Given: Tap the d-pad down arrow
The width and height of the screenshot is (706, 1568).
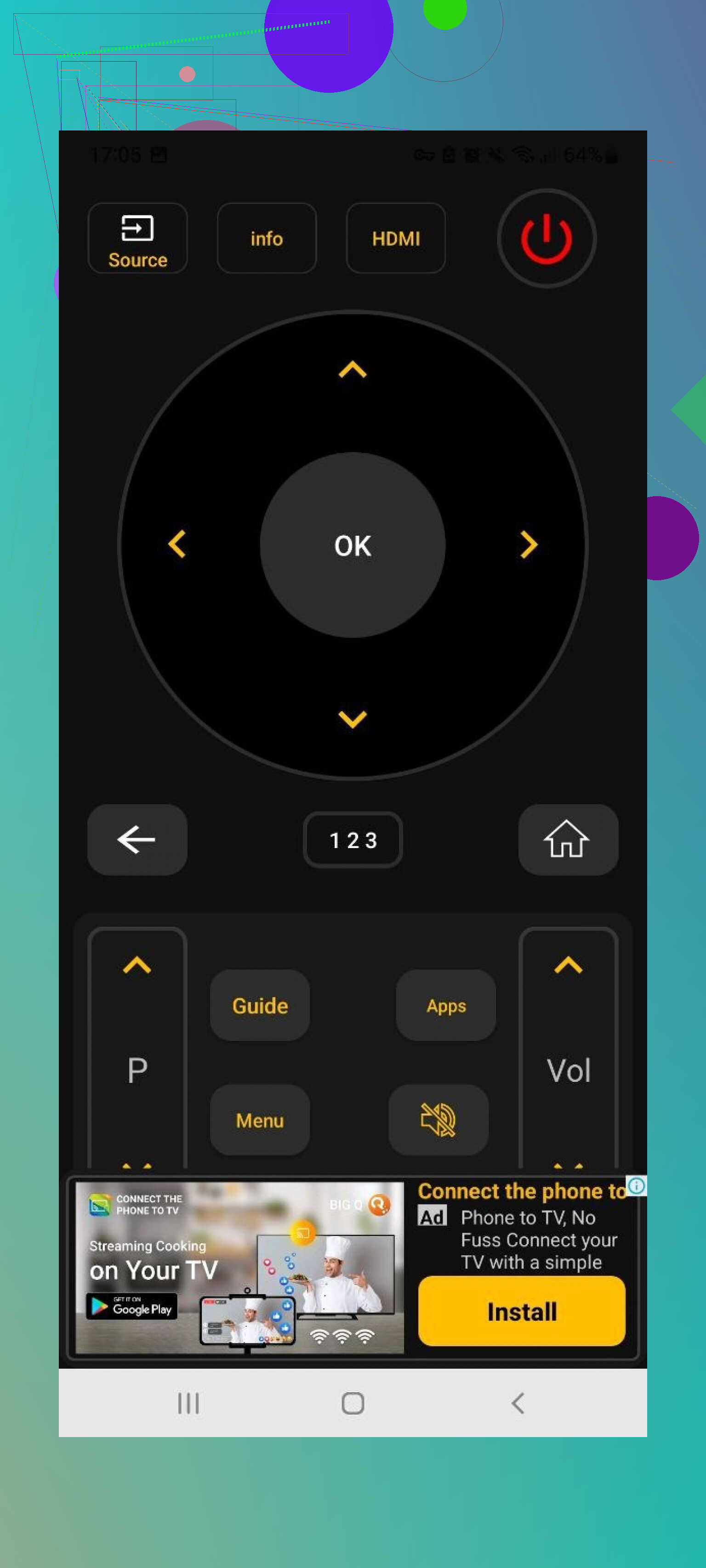Looking at the screenshot, I should point(352,719).
